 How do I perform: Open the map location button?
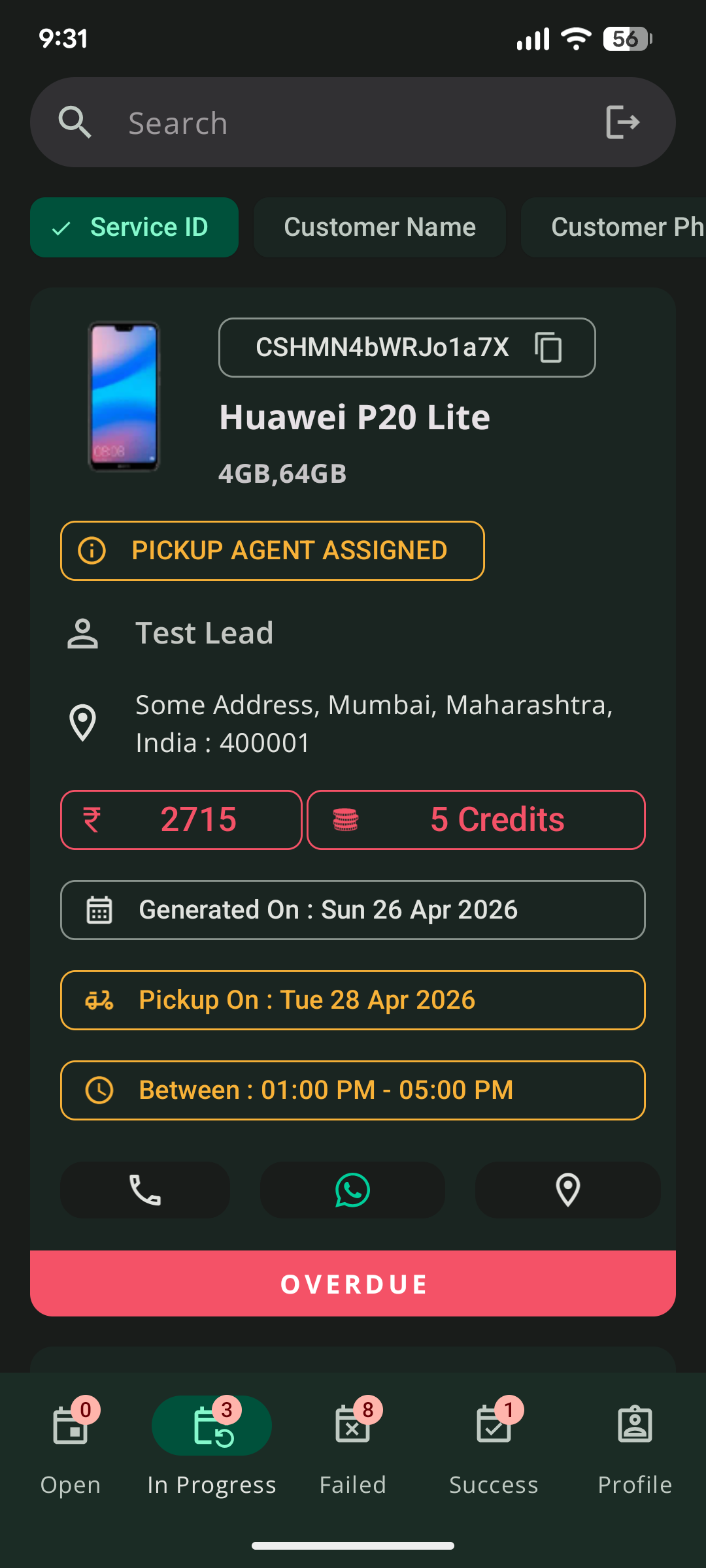click(567, 1190)
